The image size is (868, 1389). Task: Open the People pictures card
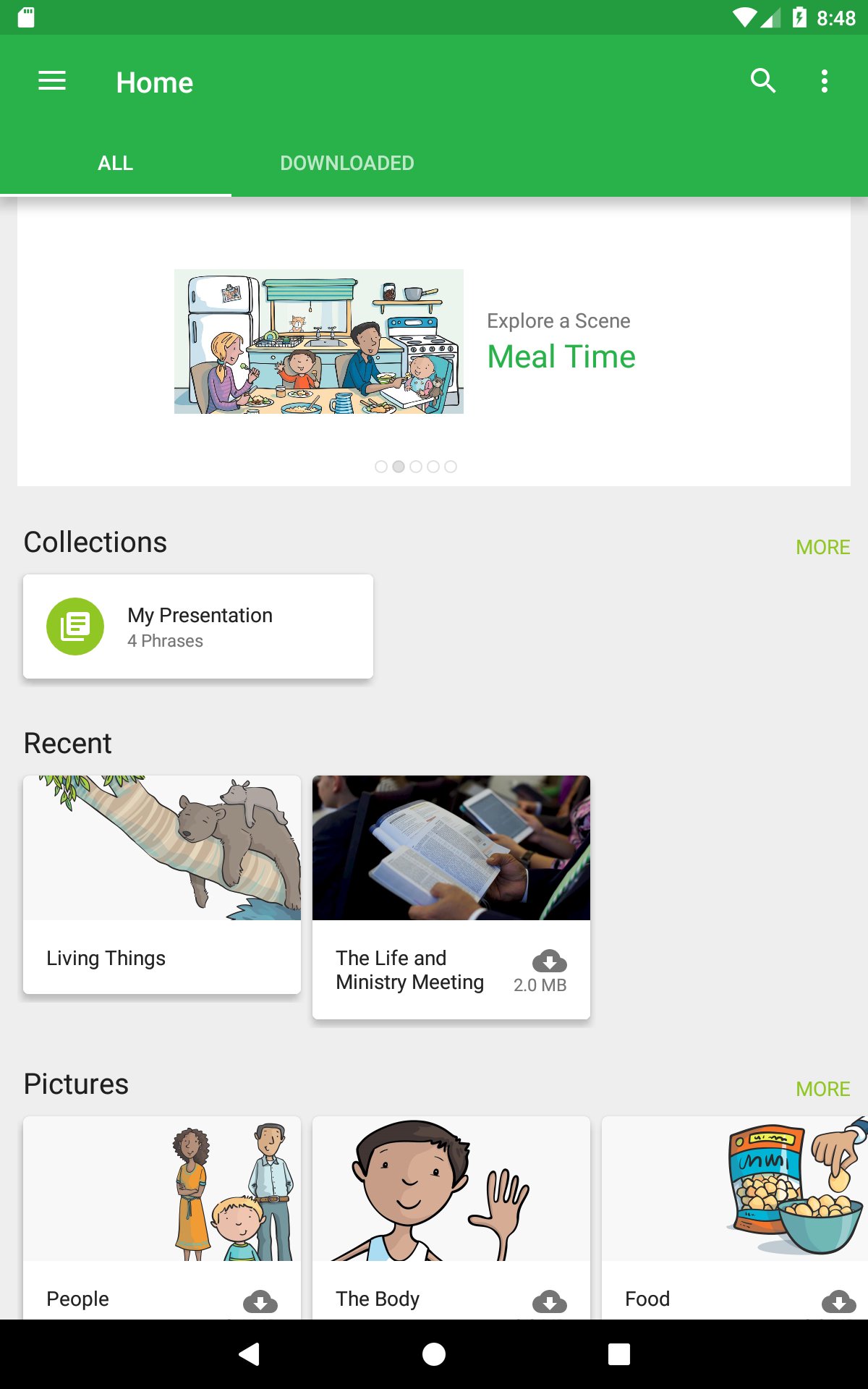tap(162, 1218)
